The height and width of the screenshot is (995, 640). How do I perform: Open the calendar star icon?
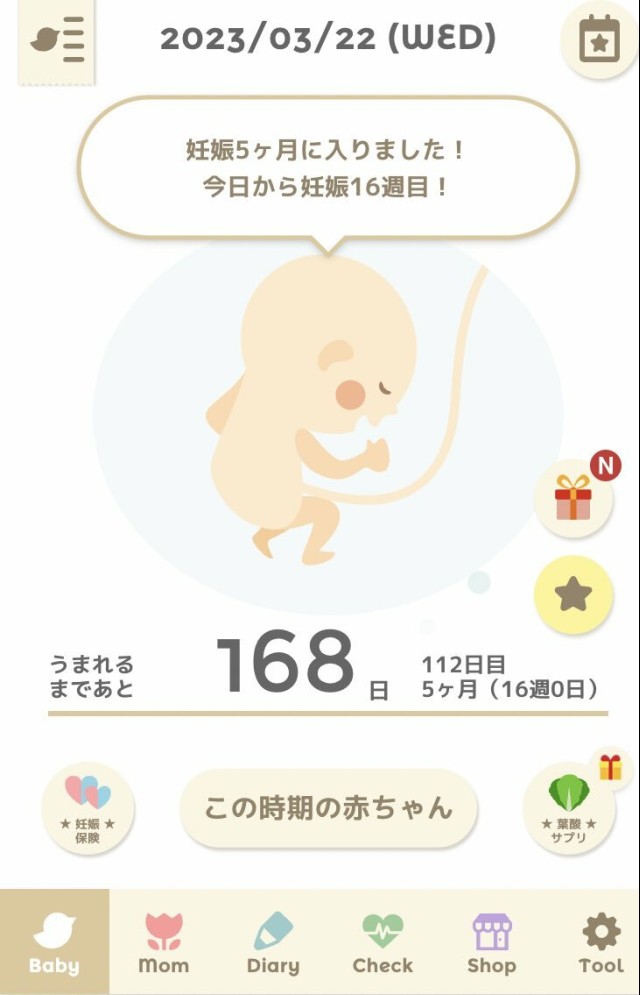click(x=599, y=40)
